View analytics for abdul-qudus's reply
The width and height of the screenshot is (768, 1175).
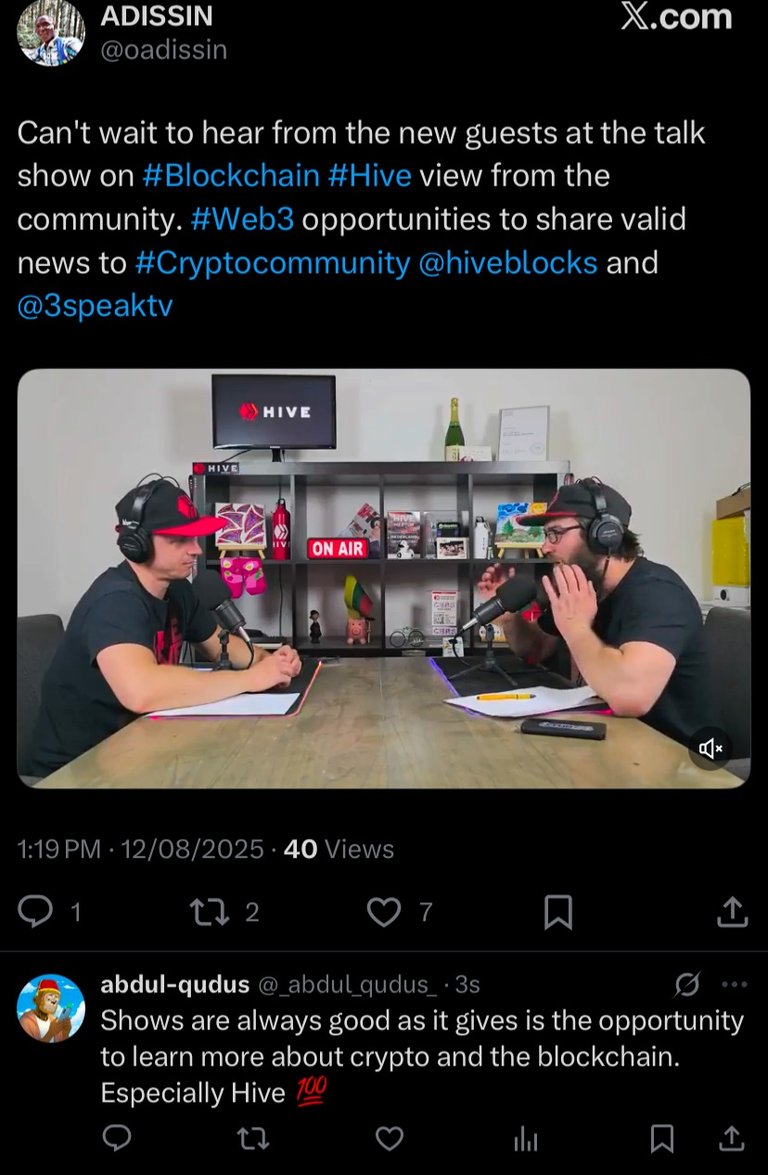click(x=525, y=1139)
